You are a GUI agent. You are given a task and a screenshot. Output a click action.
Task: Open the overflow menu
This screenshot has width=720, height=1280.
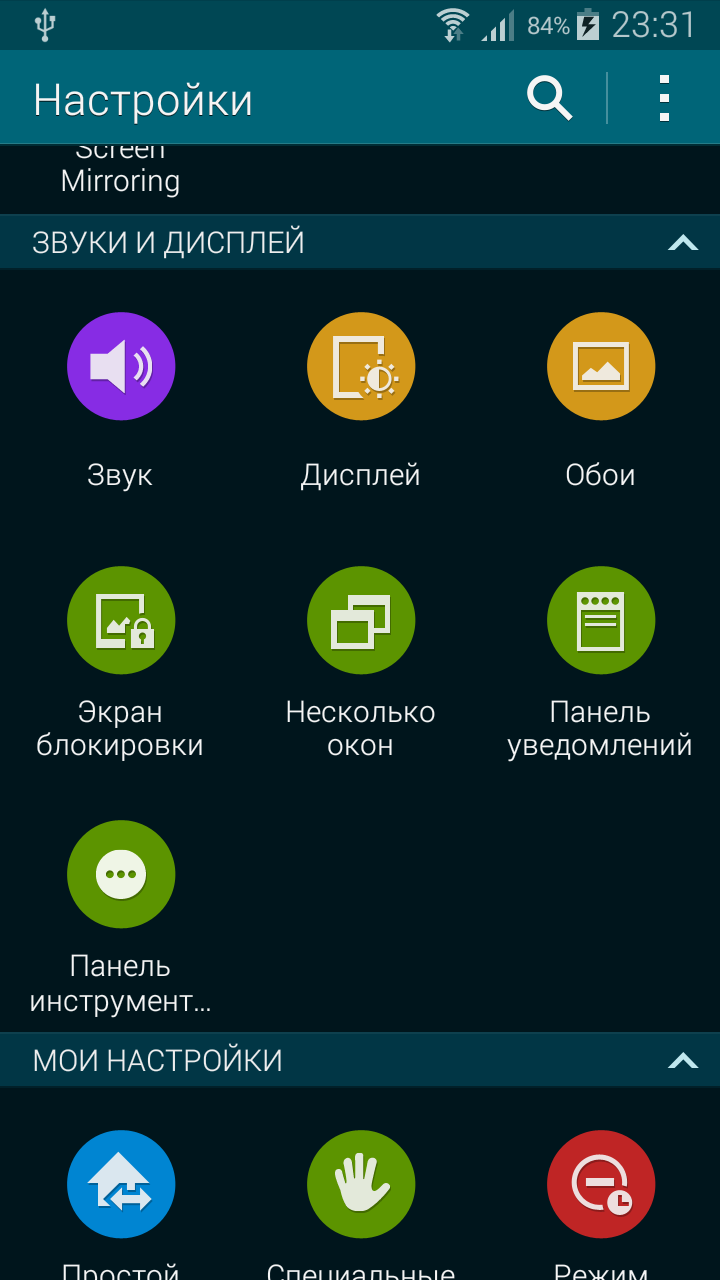tap(664, 98)
